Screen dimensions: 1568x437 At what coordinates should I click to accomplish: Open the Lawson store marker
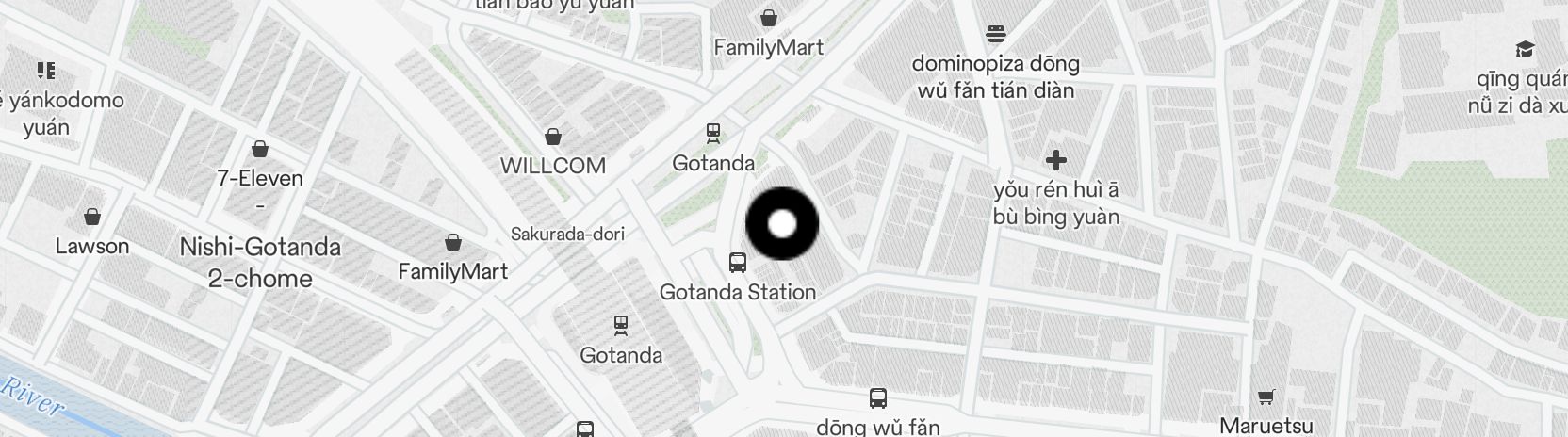pos(92,218)
